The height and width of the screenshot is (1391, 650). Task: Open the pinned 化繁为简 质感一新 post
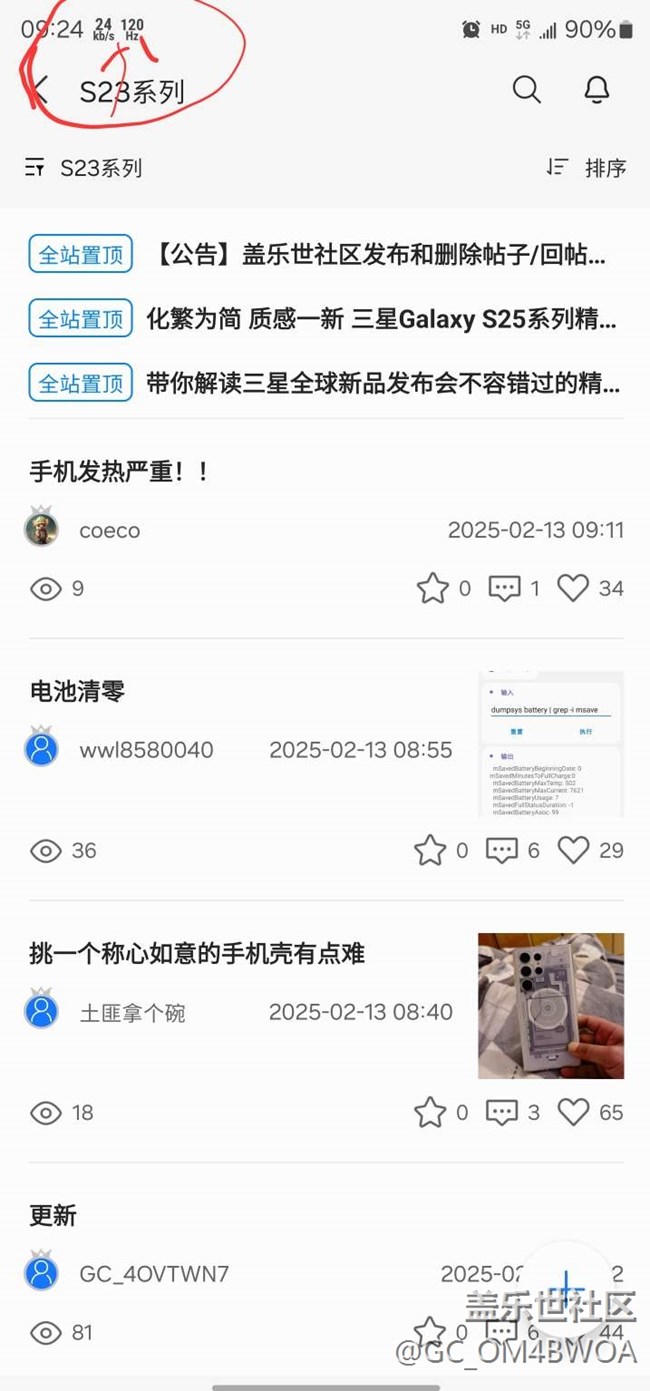coord(382,319)
